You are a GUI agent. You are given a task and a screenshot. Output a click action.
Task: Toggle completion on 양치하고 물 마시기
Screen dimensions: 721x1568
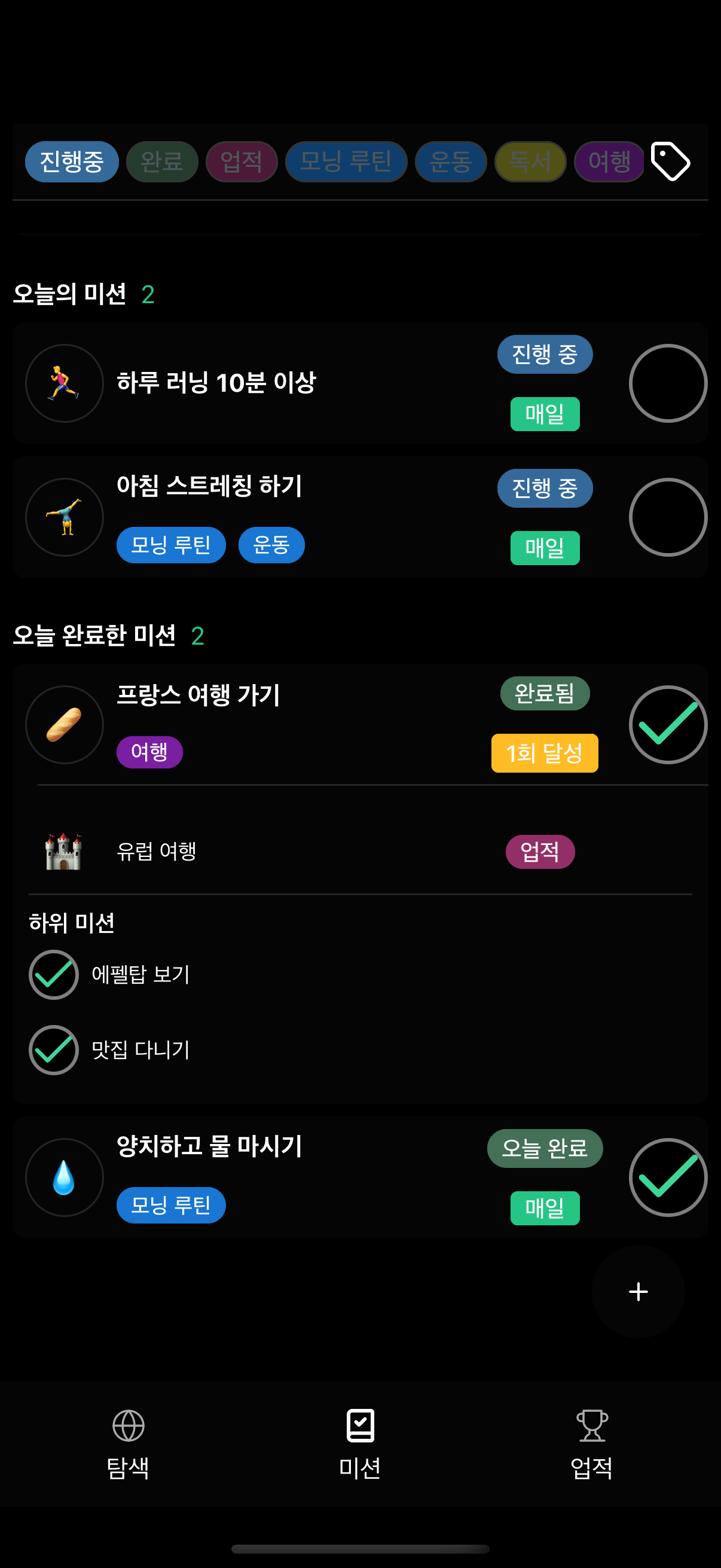(x=668, y=1177)
